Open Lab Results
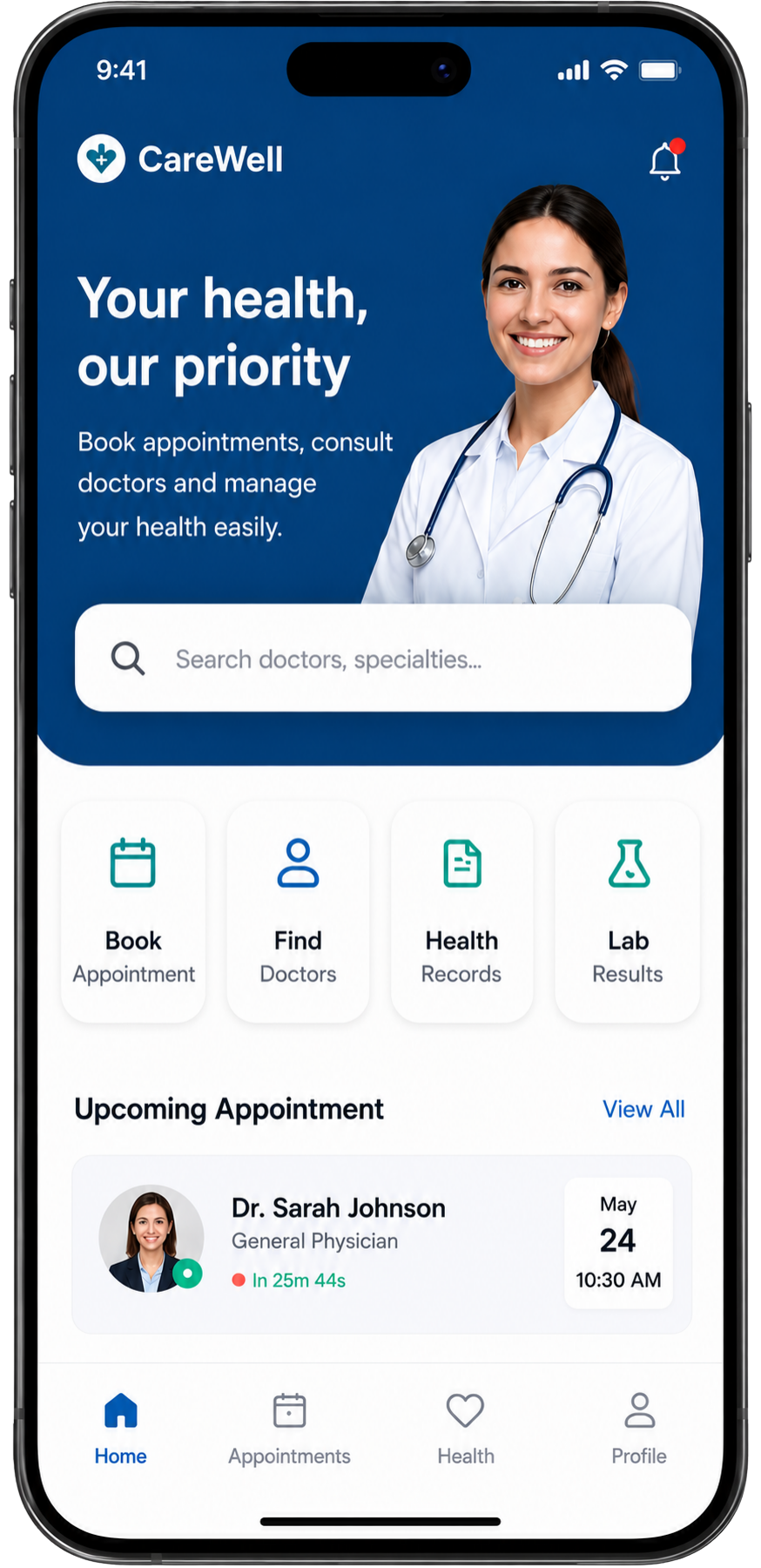 tap(628, 912)
